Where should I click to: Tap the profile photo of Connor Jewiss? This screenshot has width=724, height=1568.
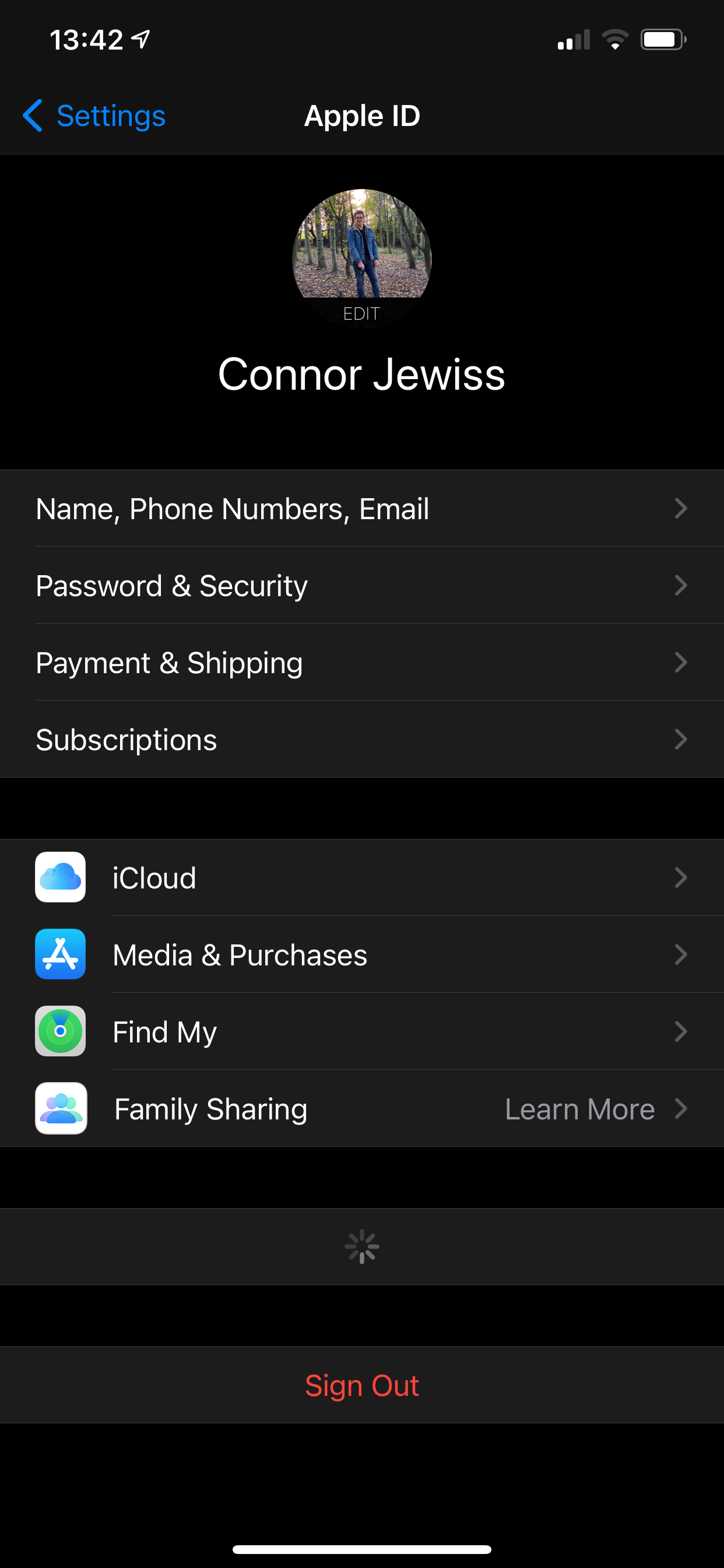[x=362, y=250]
